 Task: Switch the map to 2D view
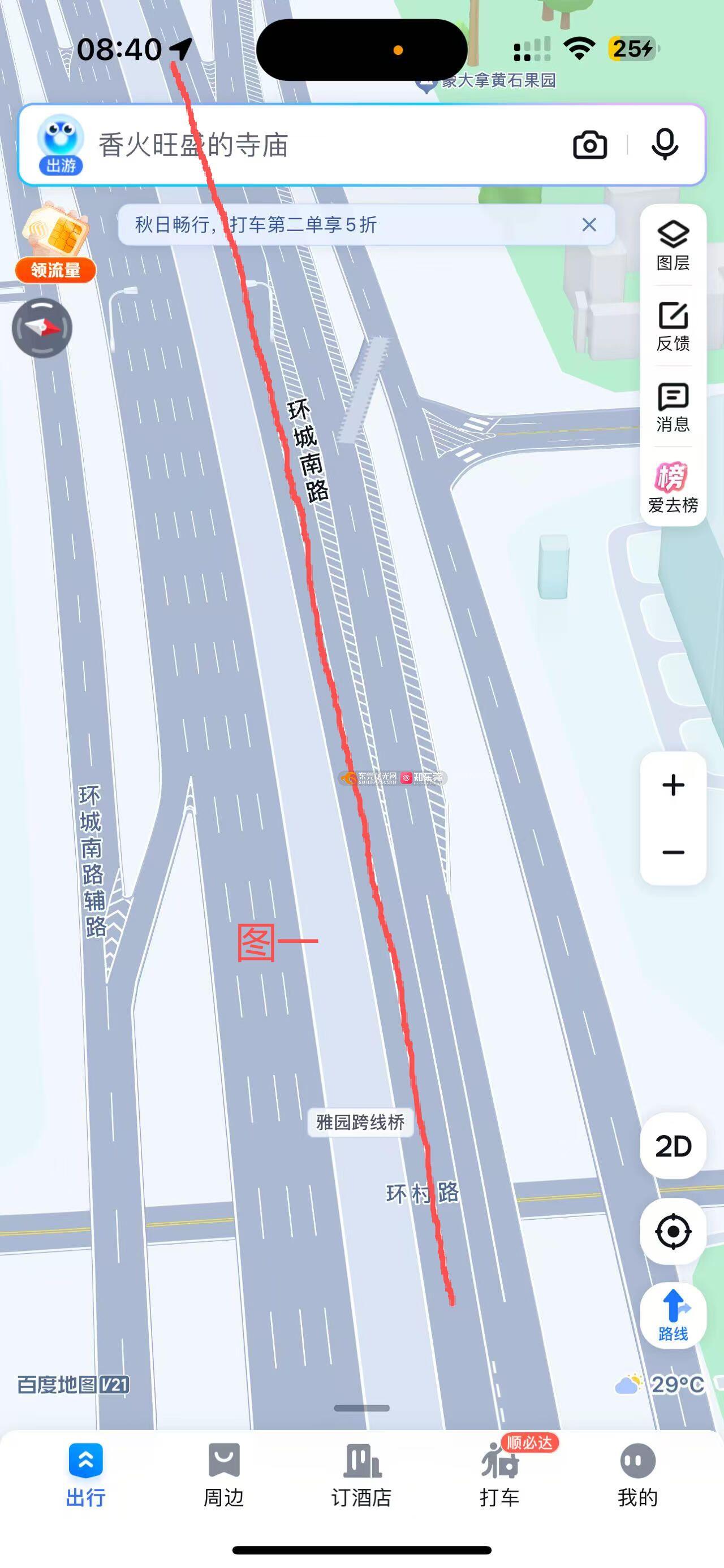(x=673, y=1147)
